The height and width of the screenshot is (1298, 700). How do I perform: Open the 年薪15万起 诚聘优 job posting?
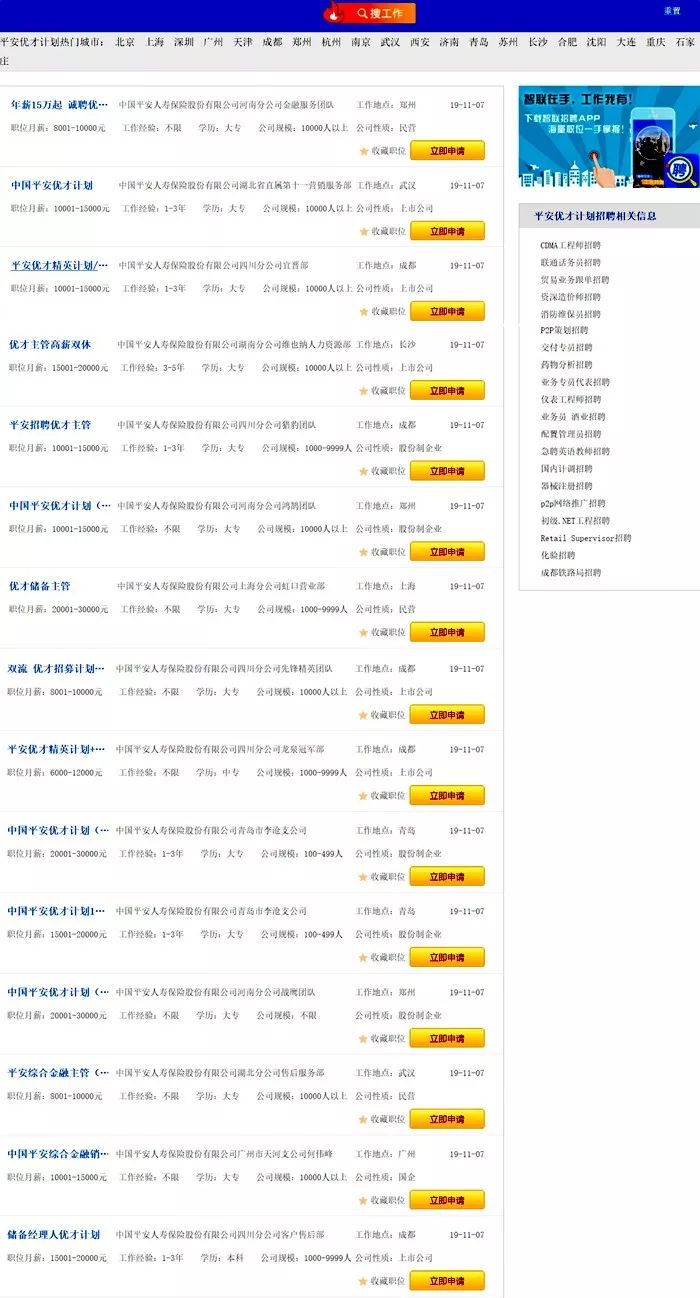(x=59, y=105)
